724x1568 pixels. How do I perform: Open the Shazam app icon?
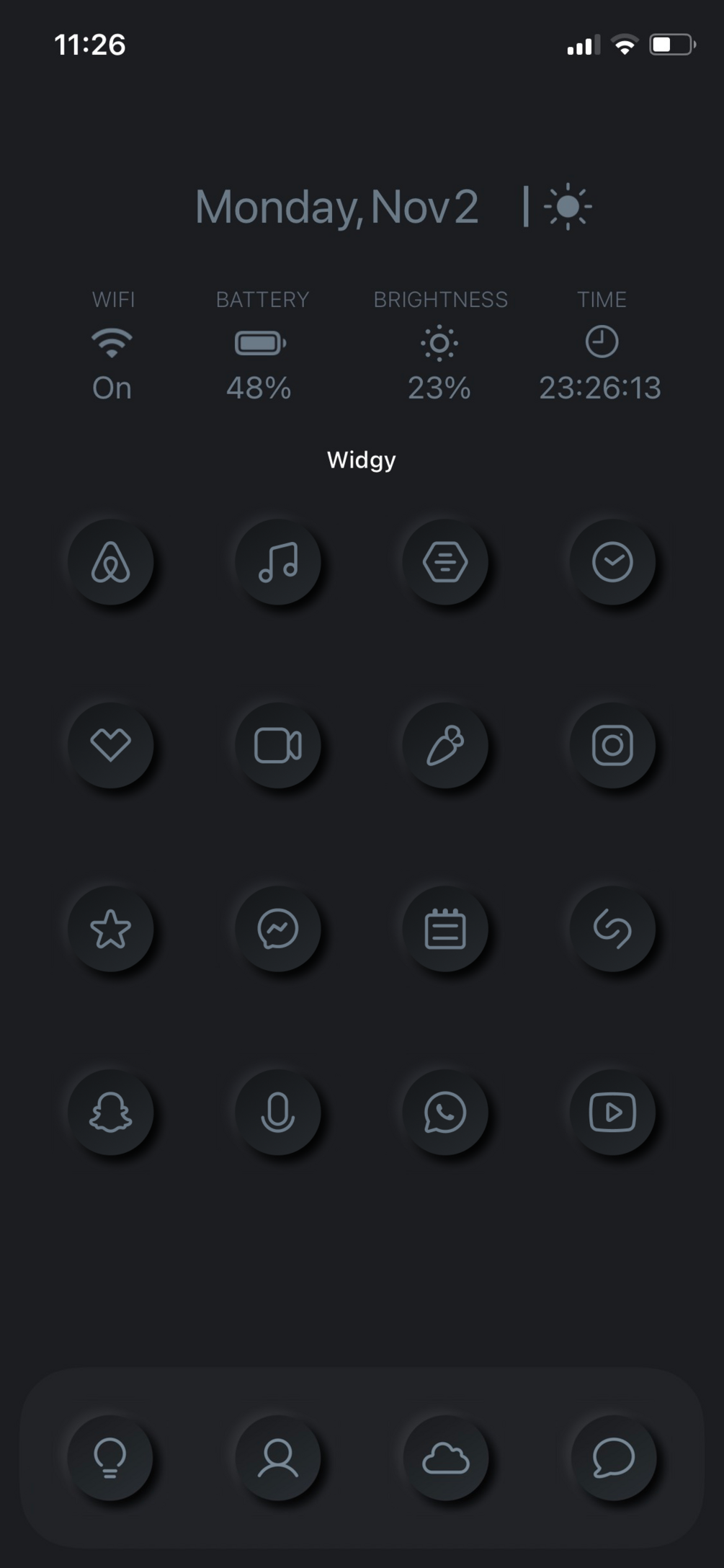tap(612, 928)
